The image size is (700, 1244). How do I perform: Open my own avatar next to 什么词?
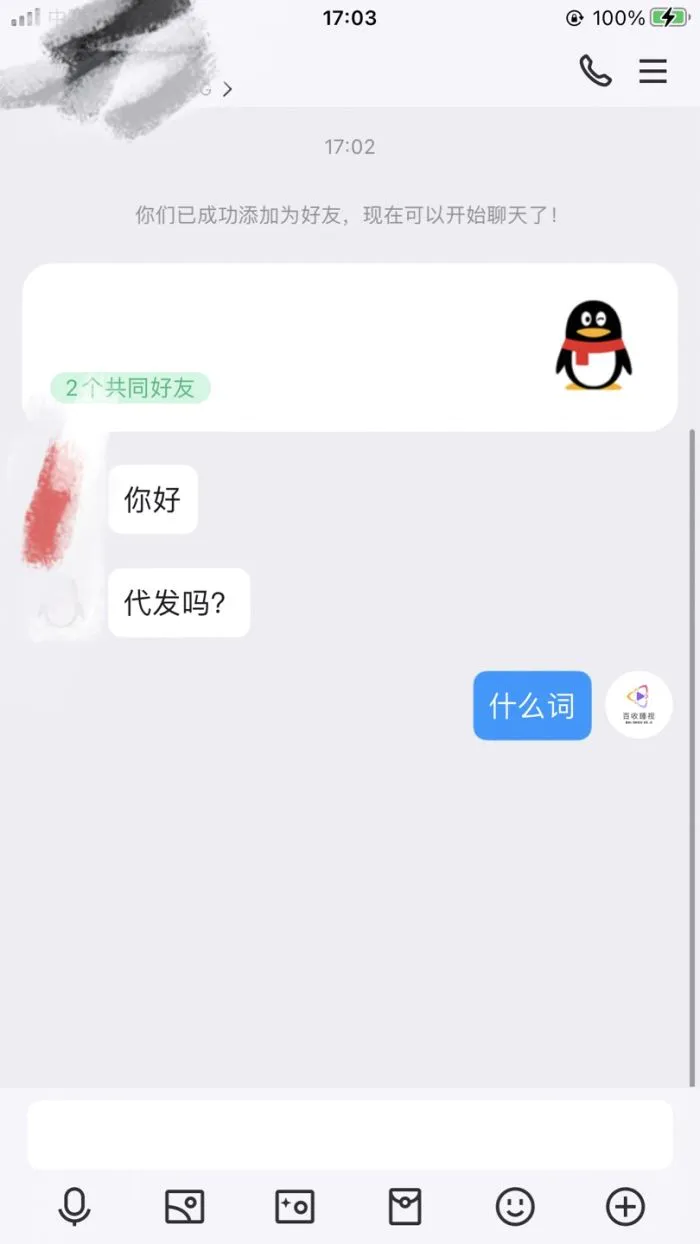[x=638, y=705]
